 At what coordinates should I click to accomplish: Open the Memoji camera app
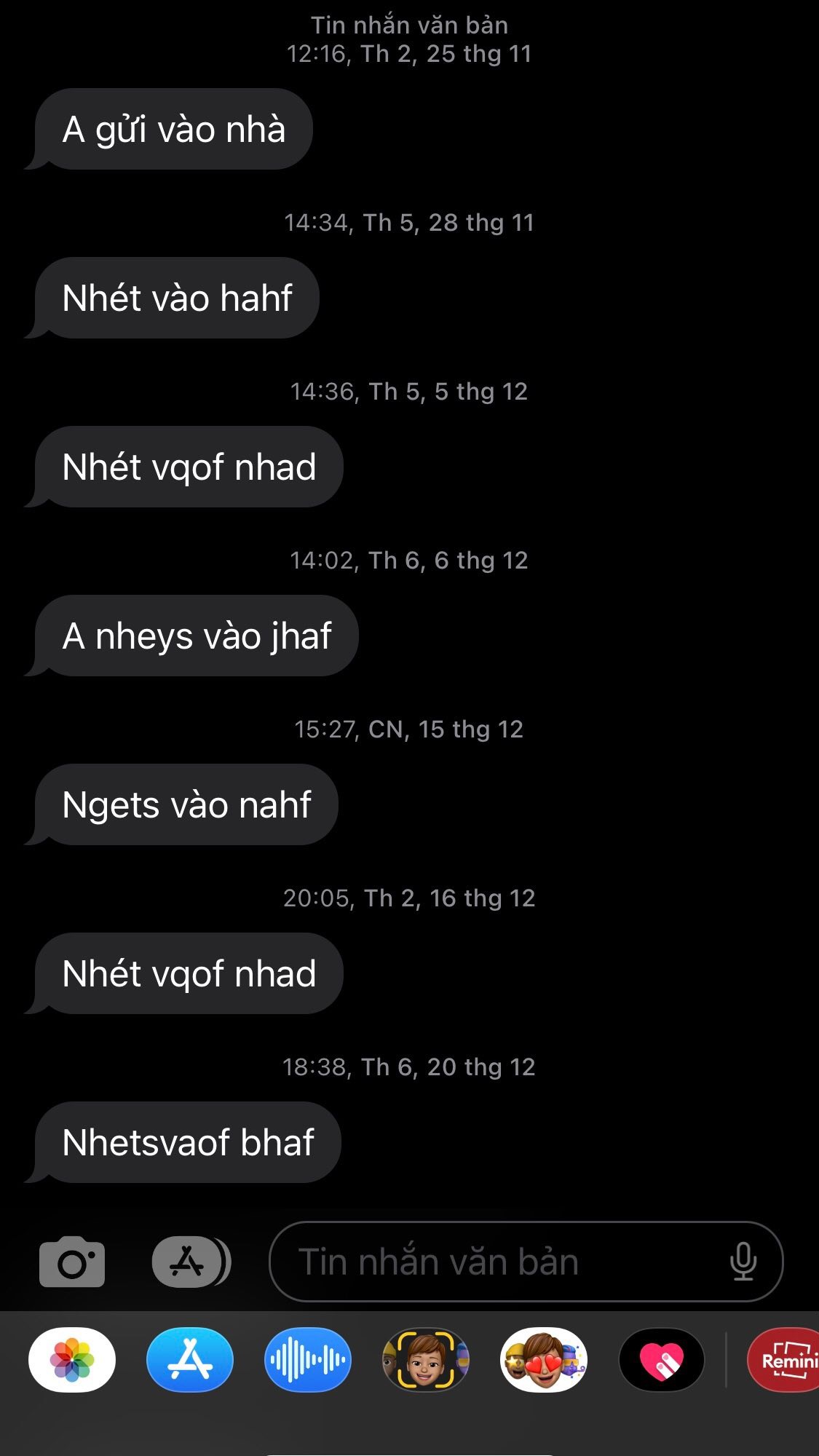coord(426,1360)
